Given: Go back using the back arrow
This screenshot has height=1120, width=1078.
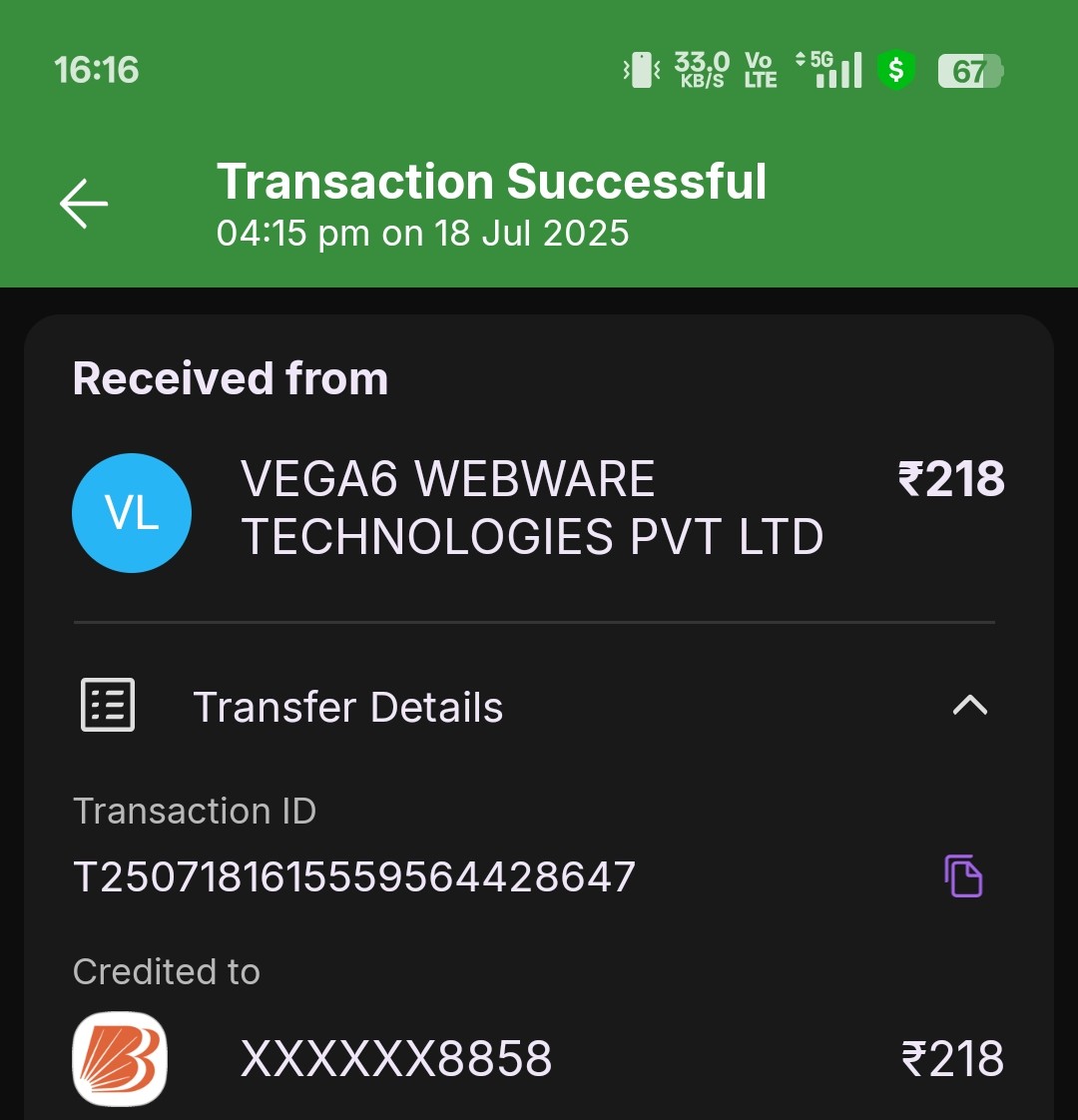Looking at the screenshot, I should (x=84, y=204).
